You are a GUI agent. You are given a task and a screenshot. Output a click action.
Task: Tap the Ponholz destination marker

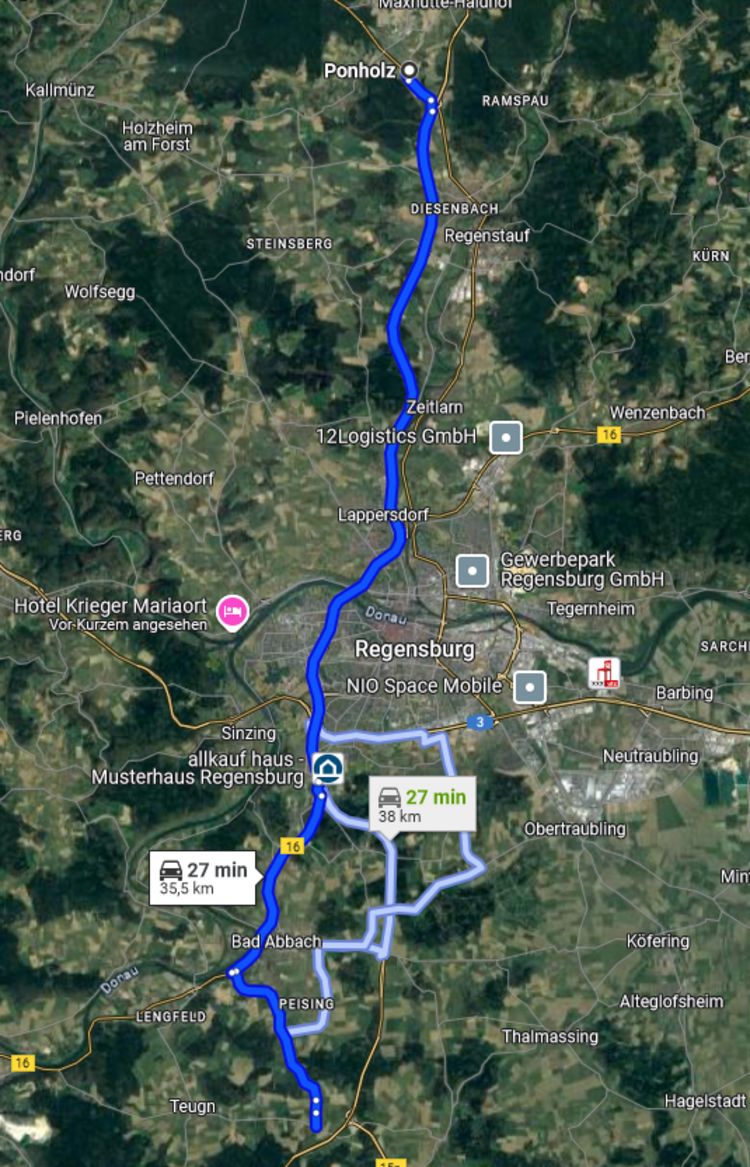[409, 70]
